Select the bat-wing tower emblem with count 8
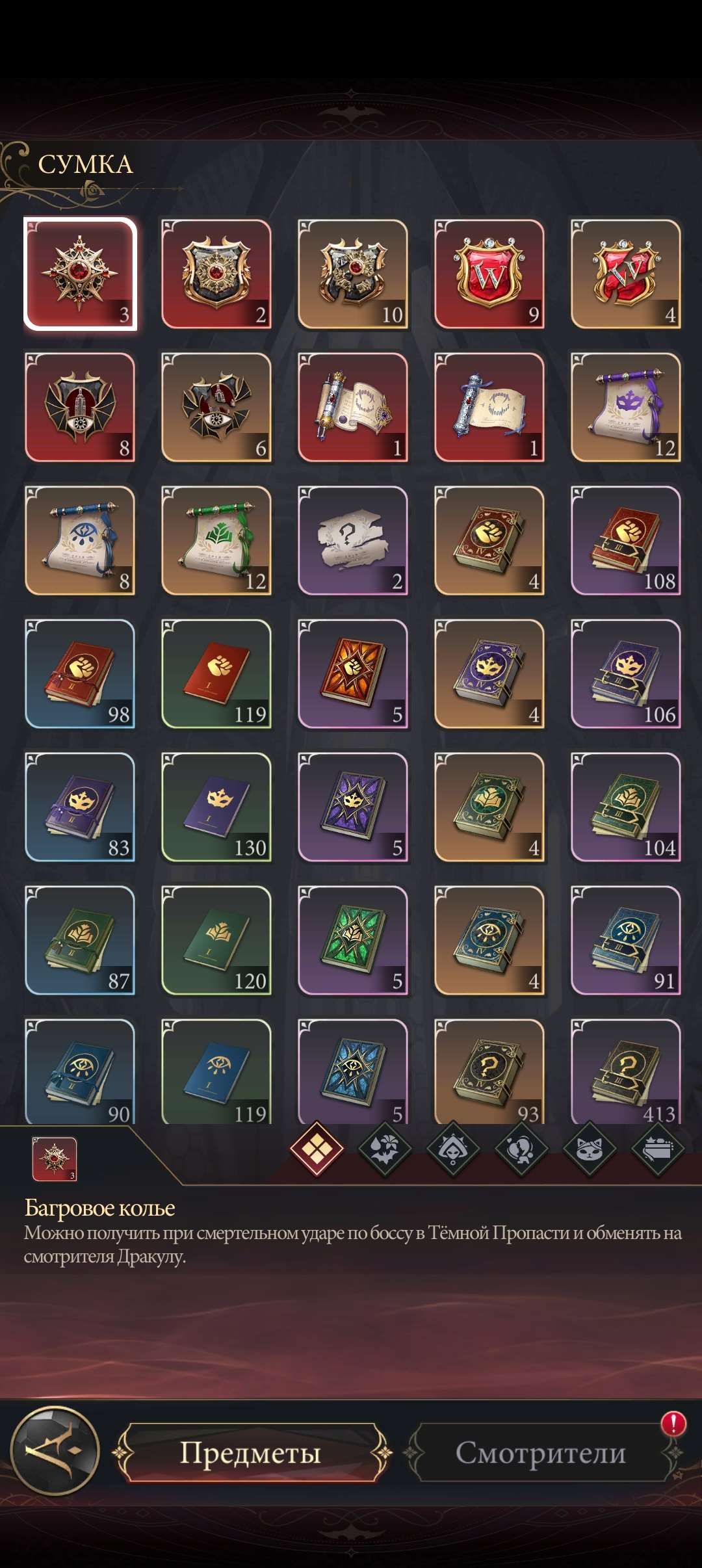 coord(80,407)
